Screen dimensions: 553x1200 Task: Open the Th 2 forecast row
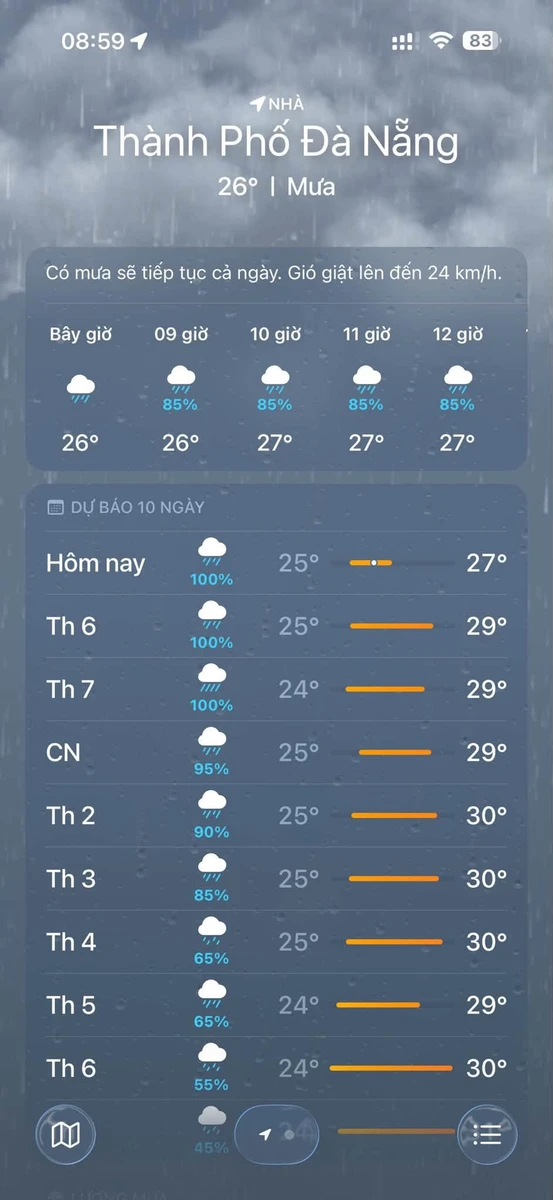(x=276, y=815)
